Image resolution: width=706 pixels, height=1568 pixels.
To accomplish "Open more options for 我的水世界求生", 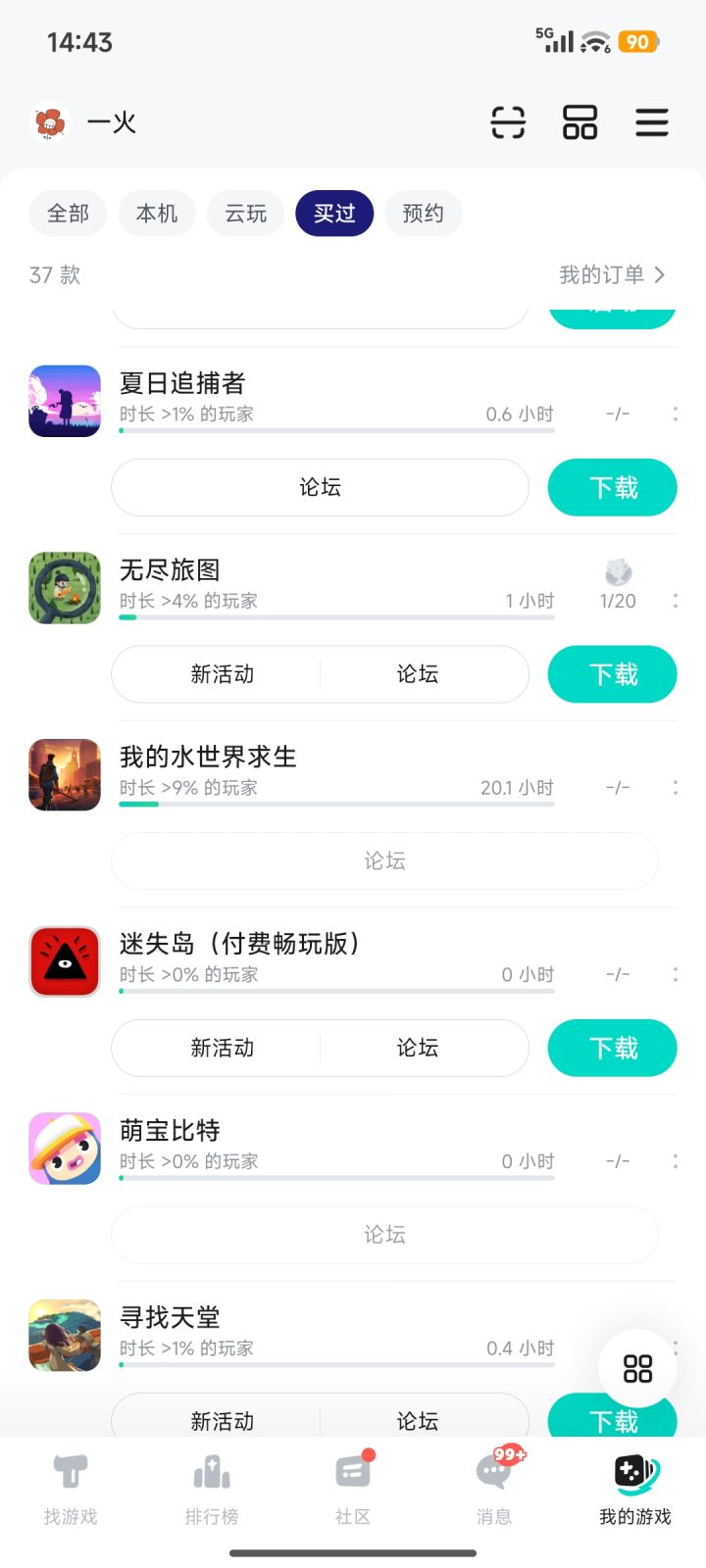I will click(x=676, y=788).
